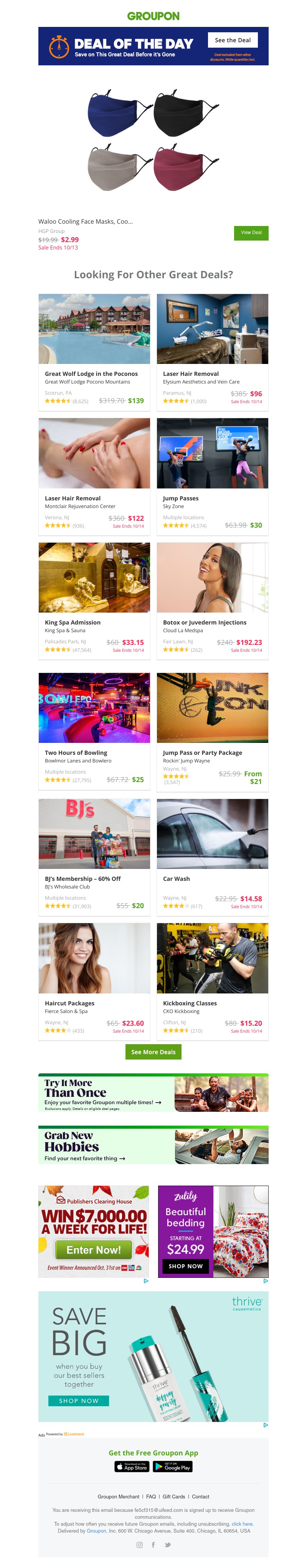Open the FAQ link
The image size is (307, 1568).
coord(151,1496)
